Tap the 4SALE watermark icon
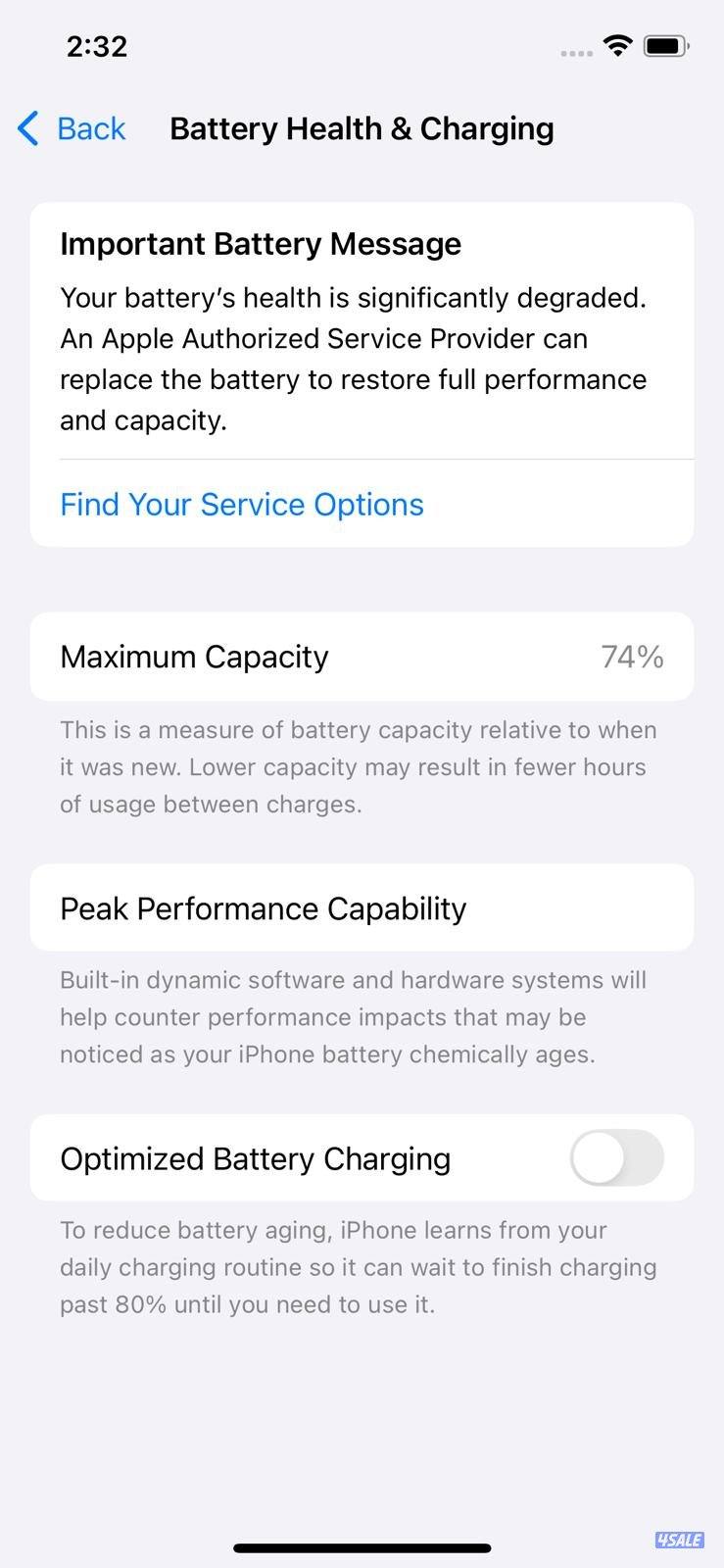This screenshot has width=724, height=1568. click(680, 1540)
